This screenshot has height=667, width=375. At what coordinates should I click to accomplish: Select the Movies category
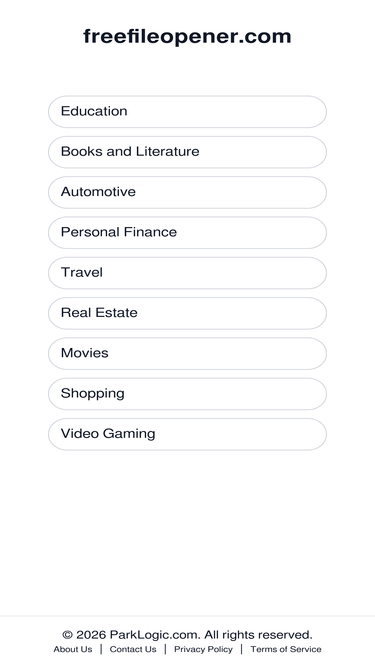187,353
